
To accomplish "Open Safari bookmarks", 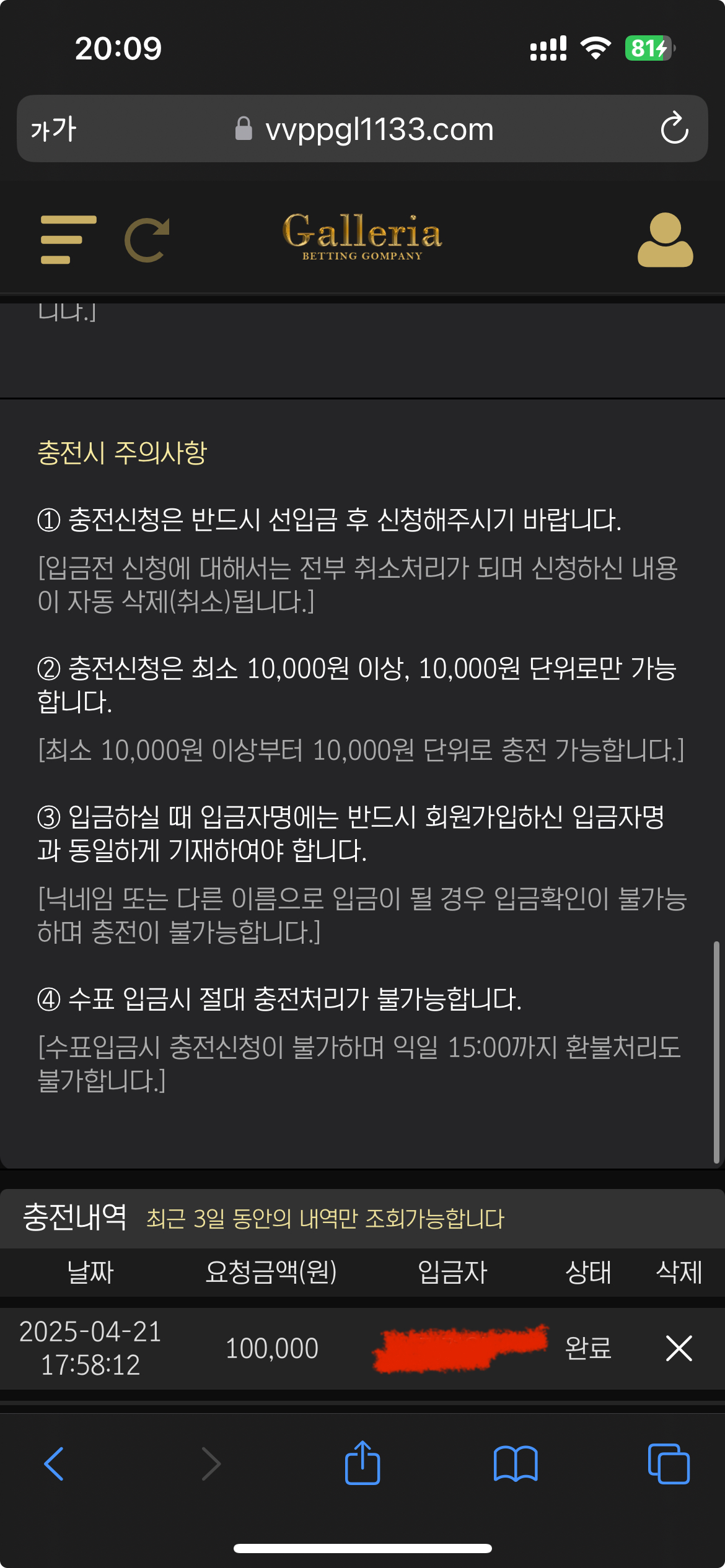I will [516, 1464].
